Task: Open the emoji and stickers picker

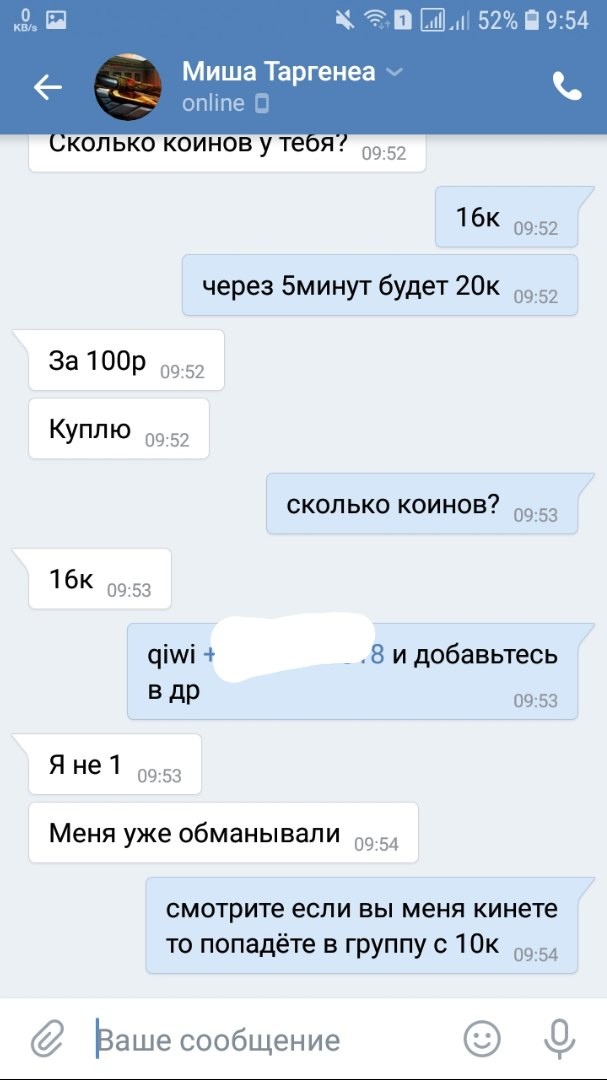Action: [x=483, y=1038]
